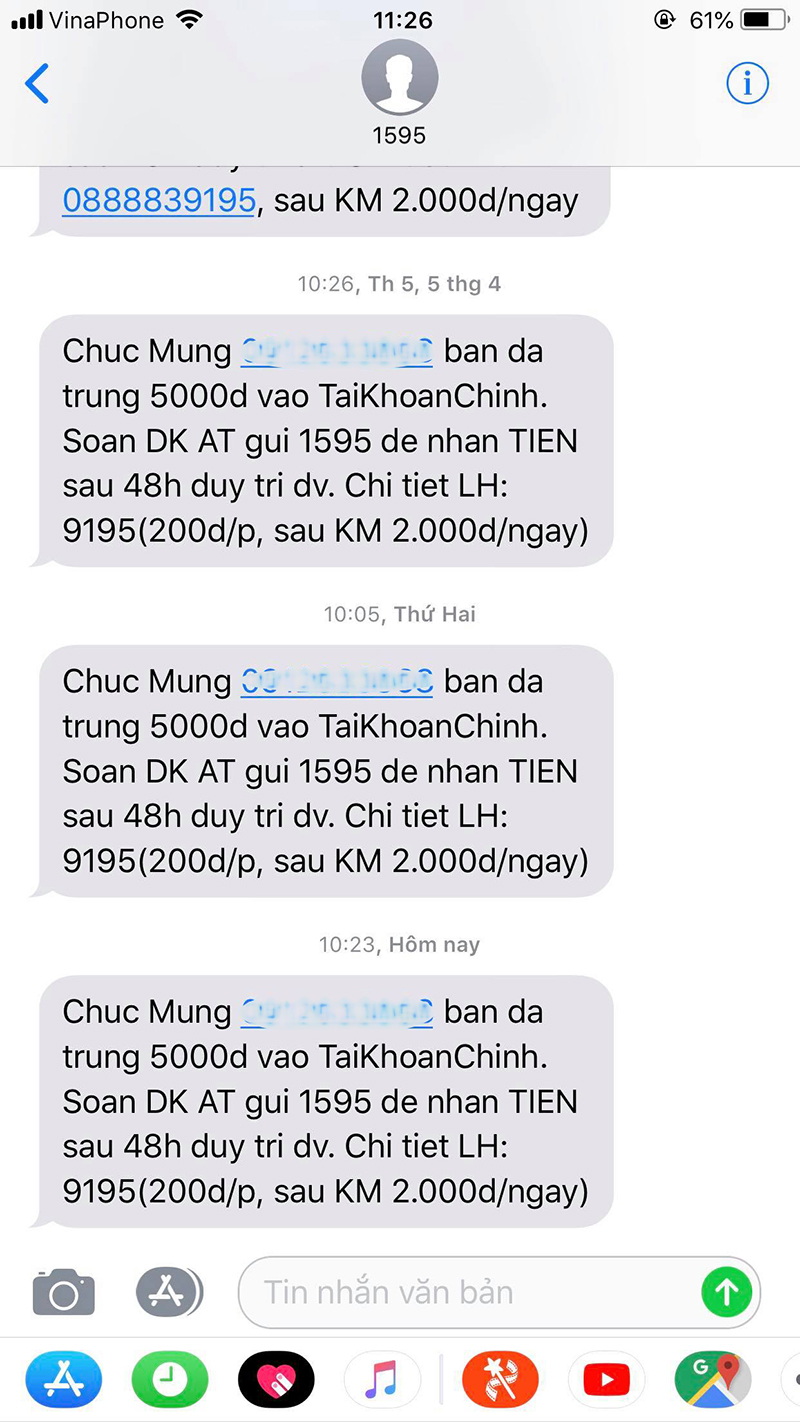The height and width of the screenshot is (1422, 800).
Task: Focus the 'Tin nhắn văn bản' text field
Action: (x=470, y=1292)
